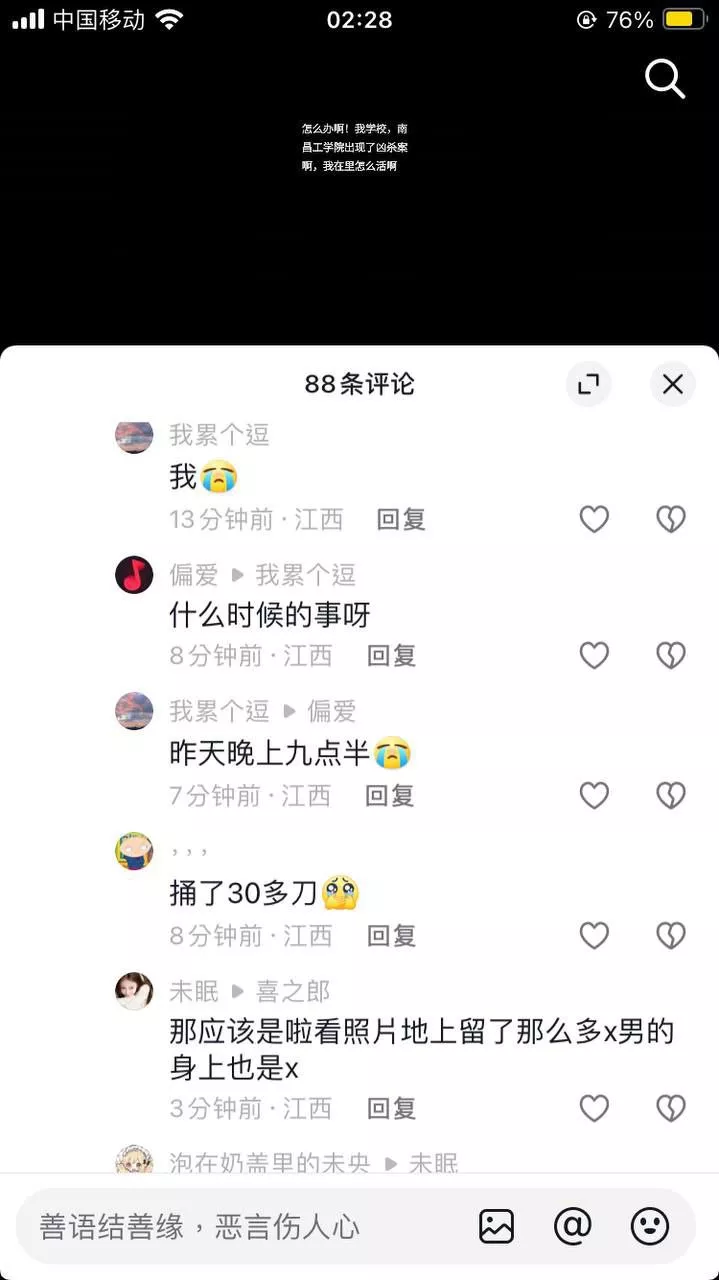Open 未眠's profile avatar
The width and height of the screenshot is (719, 1280).
click(134, 991)
